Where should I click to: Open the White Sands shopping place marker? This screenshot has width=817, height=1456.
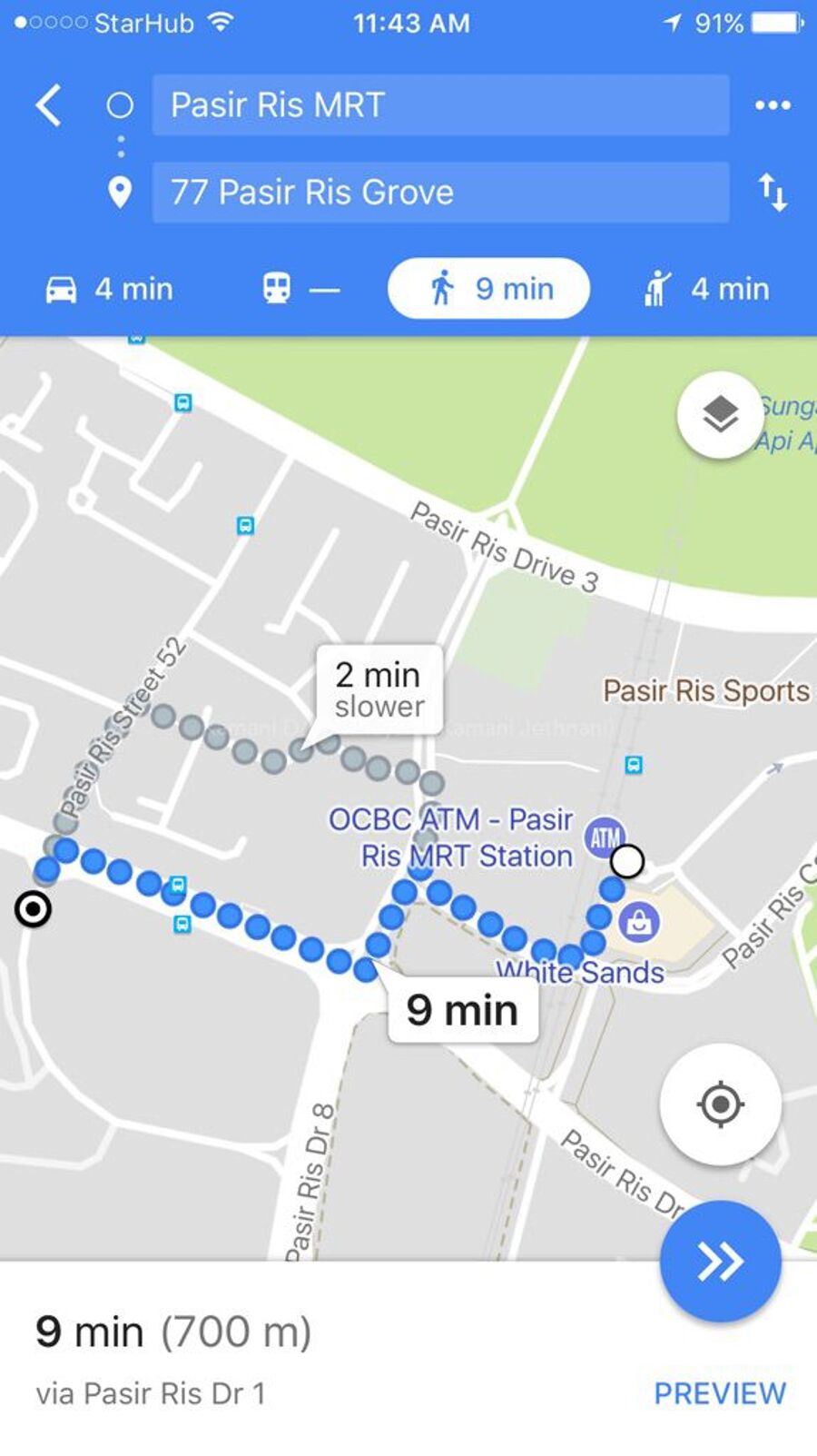pos(639,923)
